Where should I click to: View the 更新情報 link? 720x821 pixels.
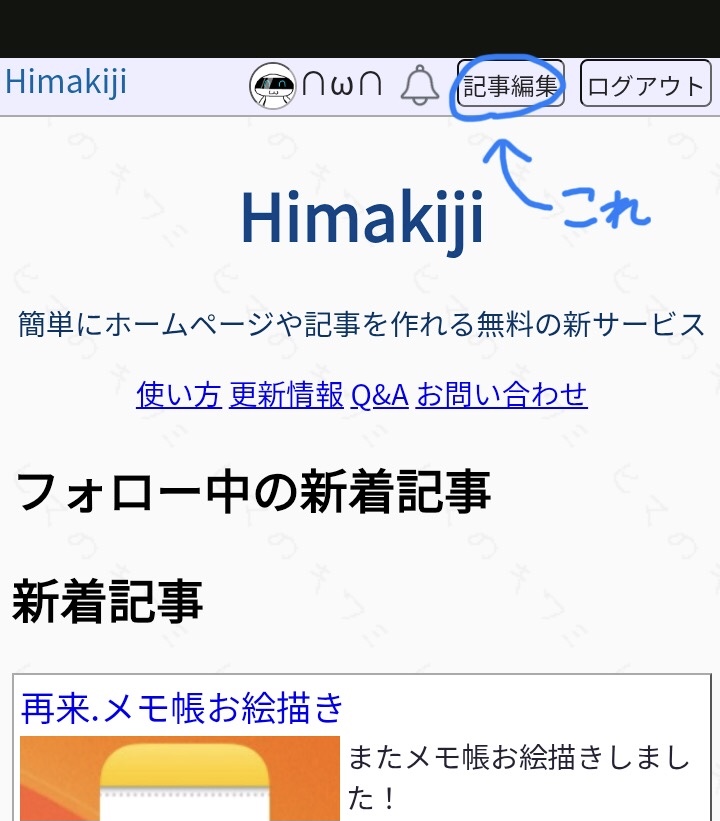click(286, 395)
